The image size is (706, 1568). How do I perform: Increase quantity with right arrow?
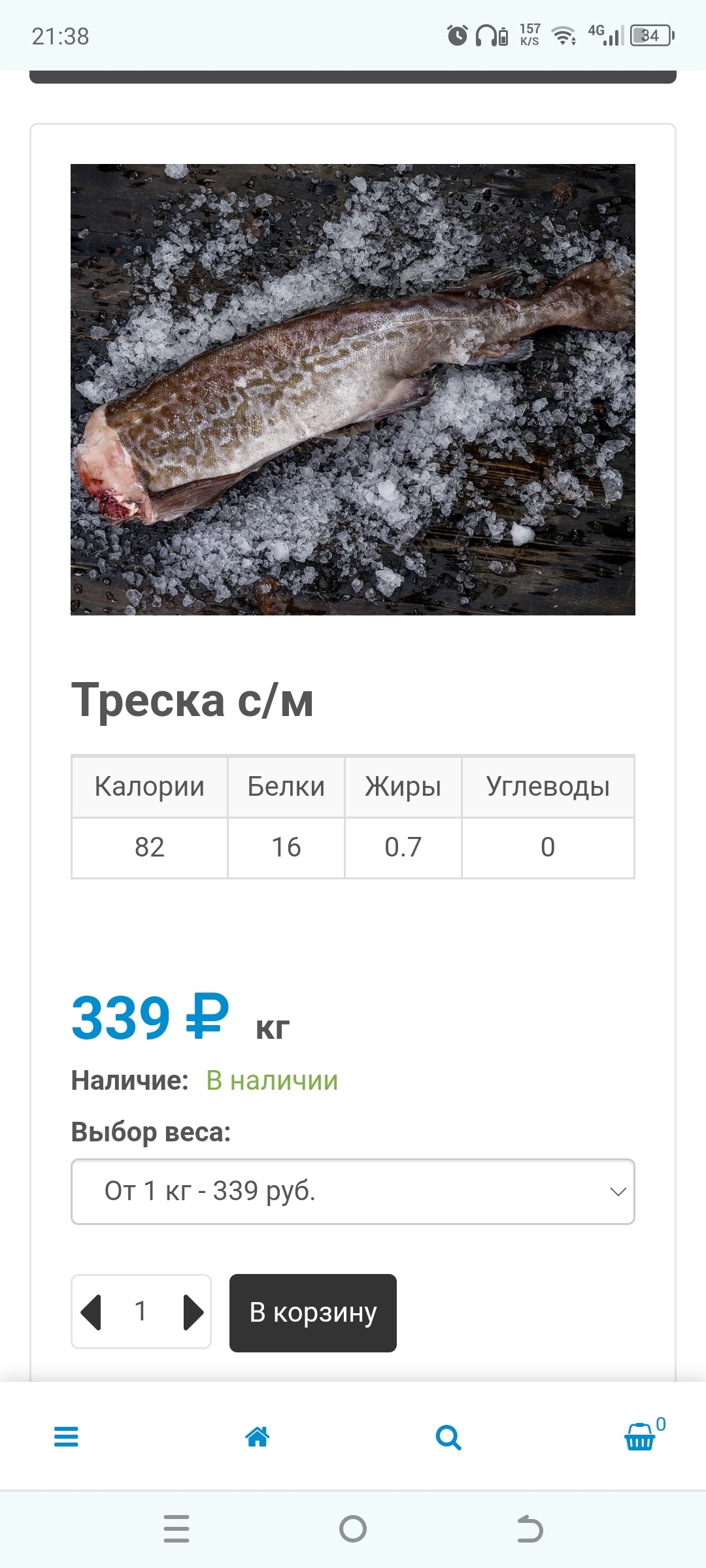tap(193, 1312)
